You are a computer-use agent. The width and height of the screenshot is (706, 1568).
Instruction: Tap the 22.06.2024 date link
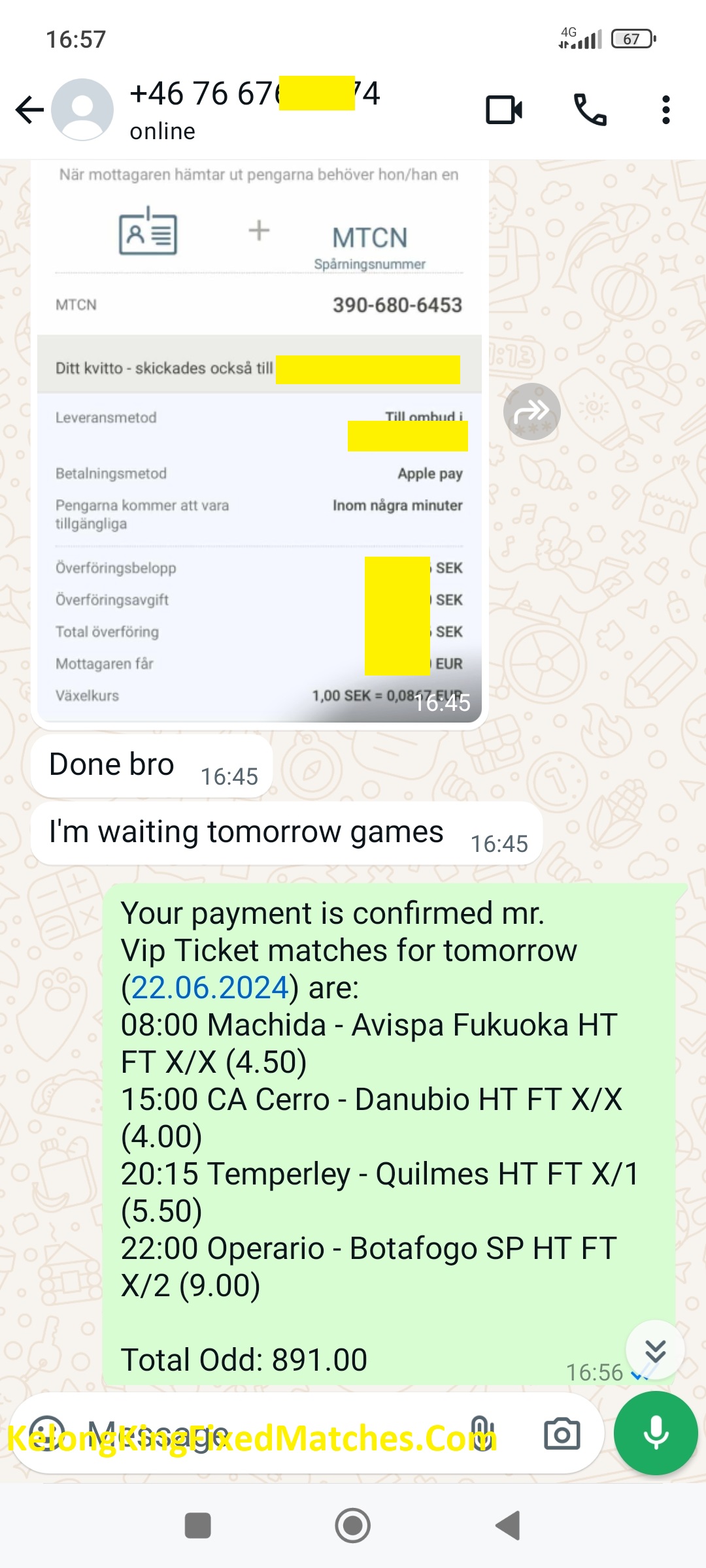(210, 988)
